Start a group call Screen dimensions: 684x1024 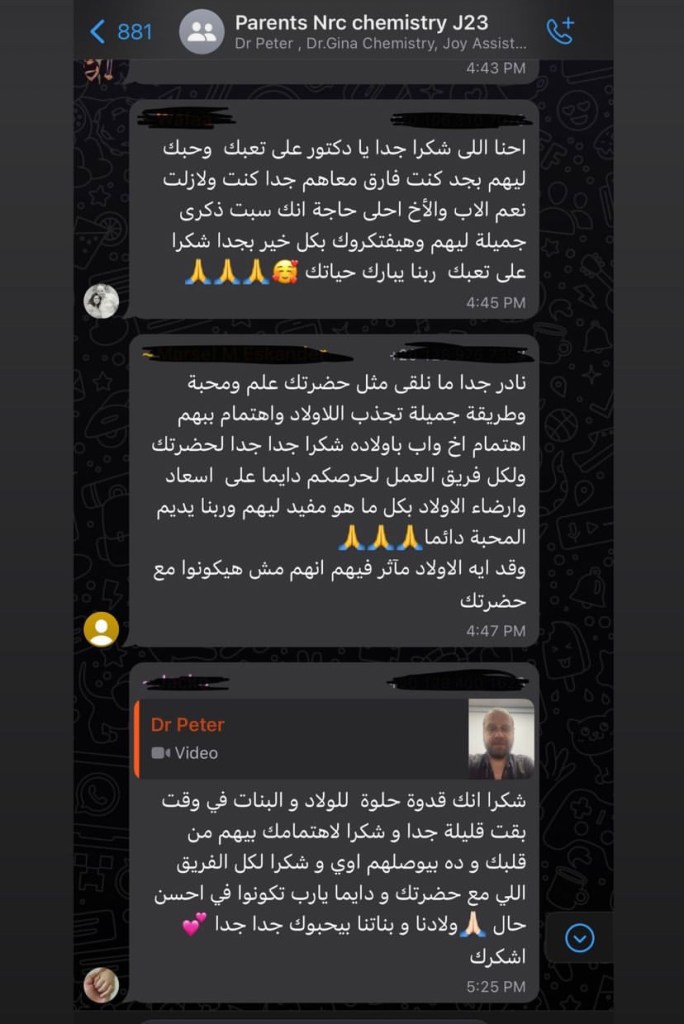click(561, 31)
